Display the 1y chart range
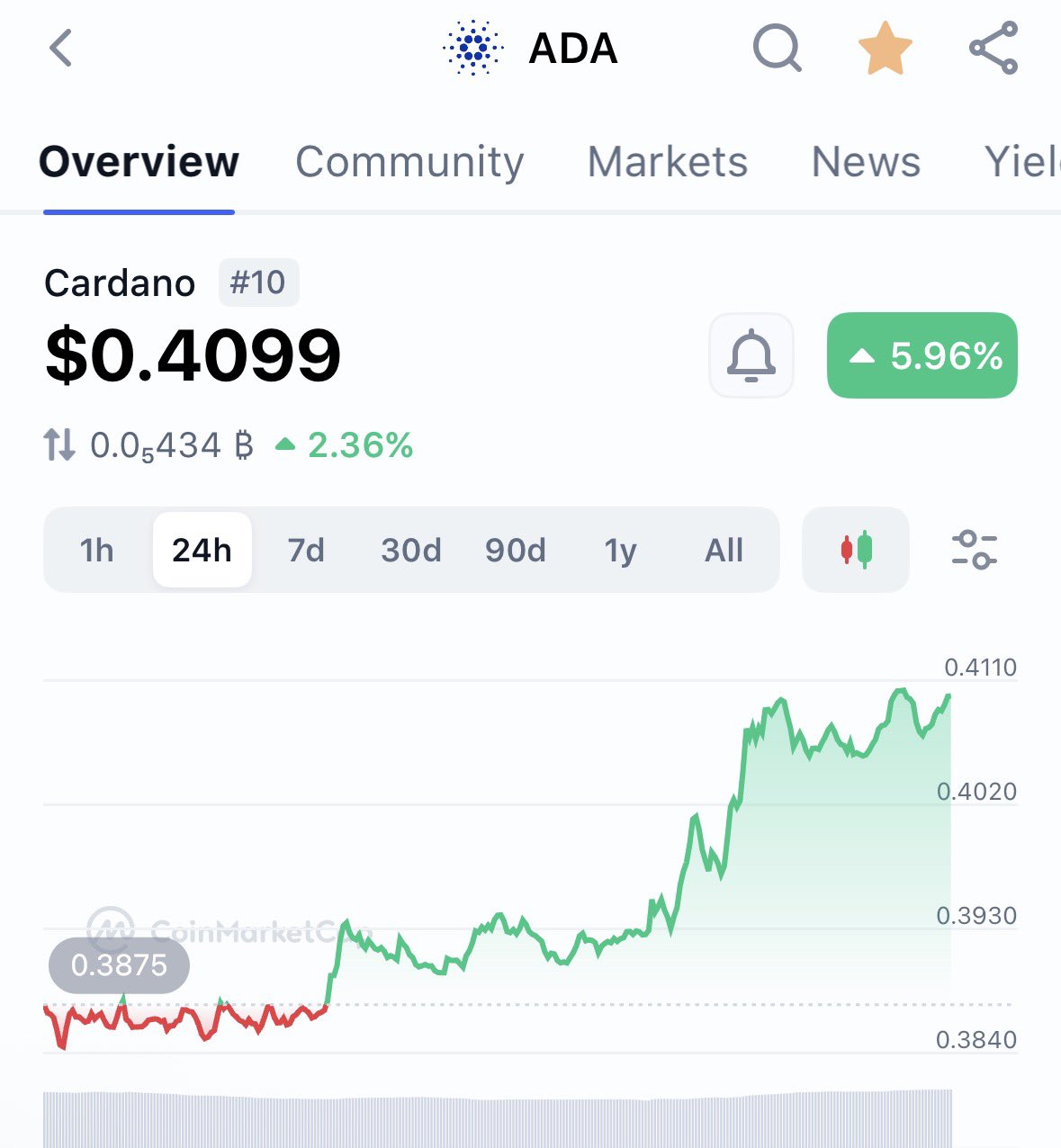 click(620, 550)
